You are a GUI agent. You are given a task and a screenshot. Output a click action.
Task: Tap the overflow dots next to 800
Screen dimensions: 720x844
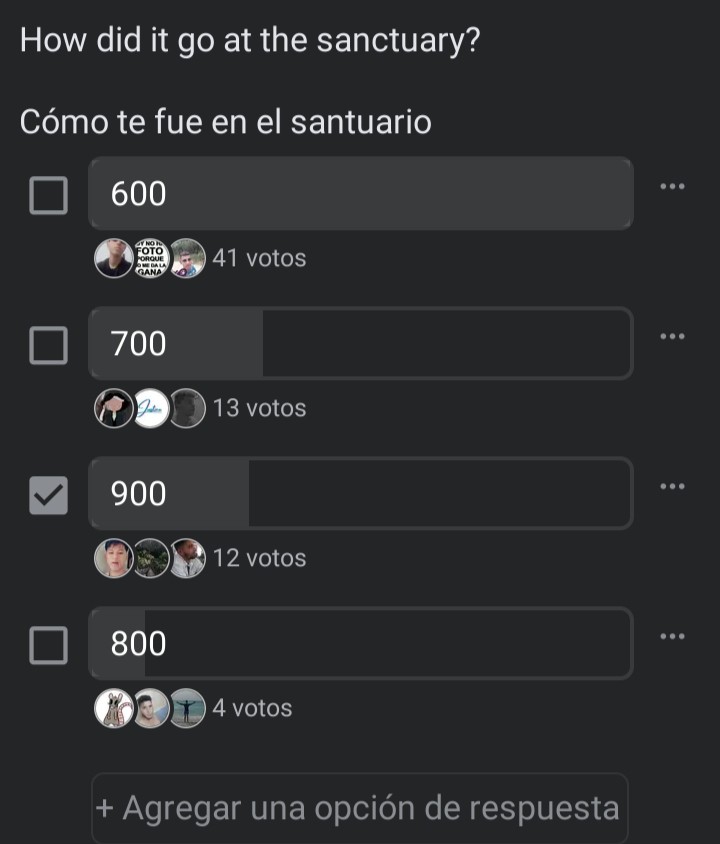point(673,636)
